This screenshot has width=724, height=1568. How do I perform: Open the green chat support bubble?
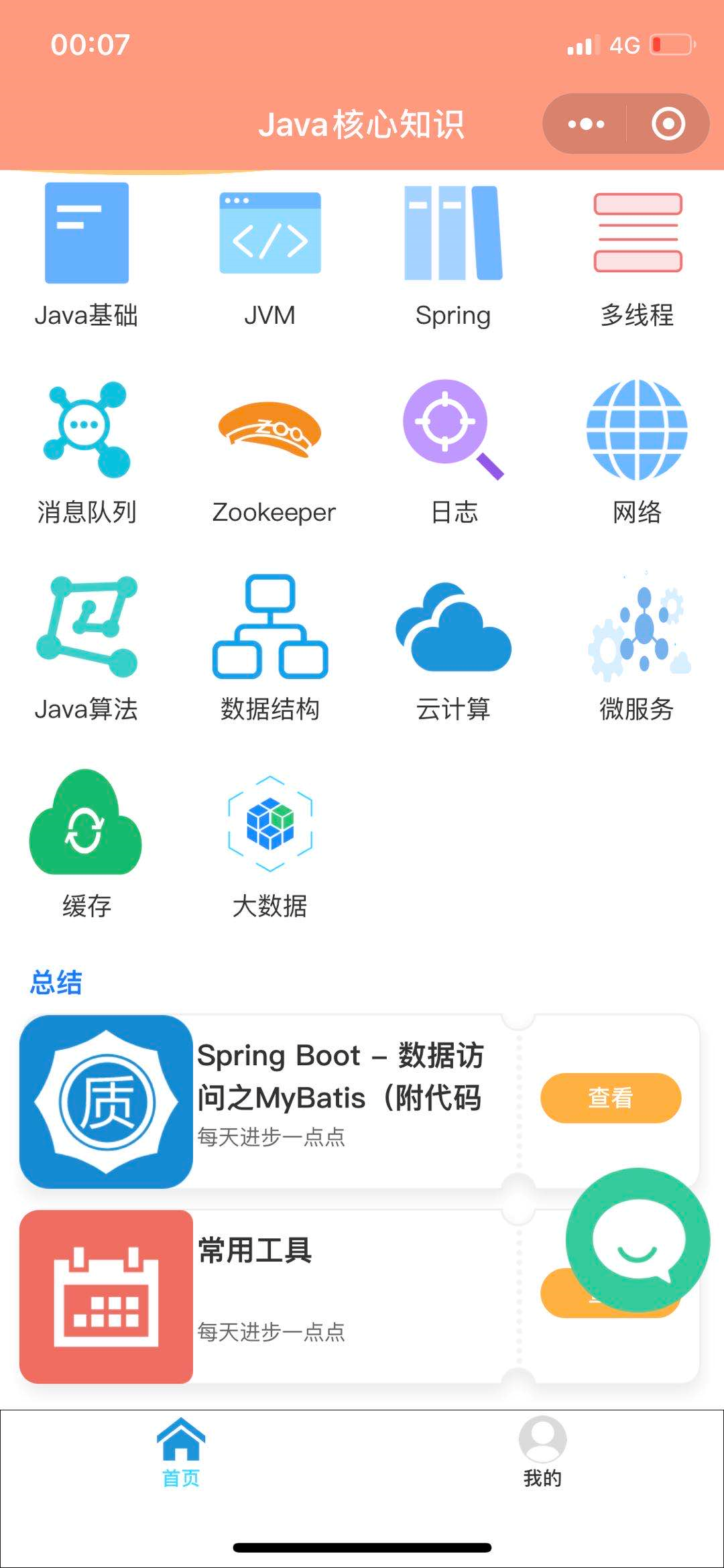[637, 1240]
